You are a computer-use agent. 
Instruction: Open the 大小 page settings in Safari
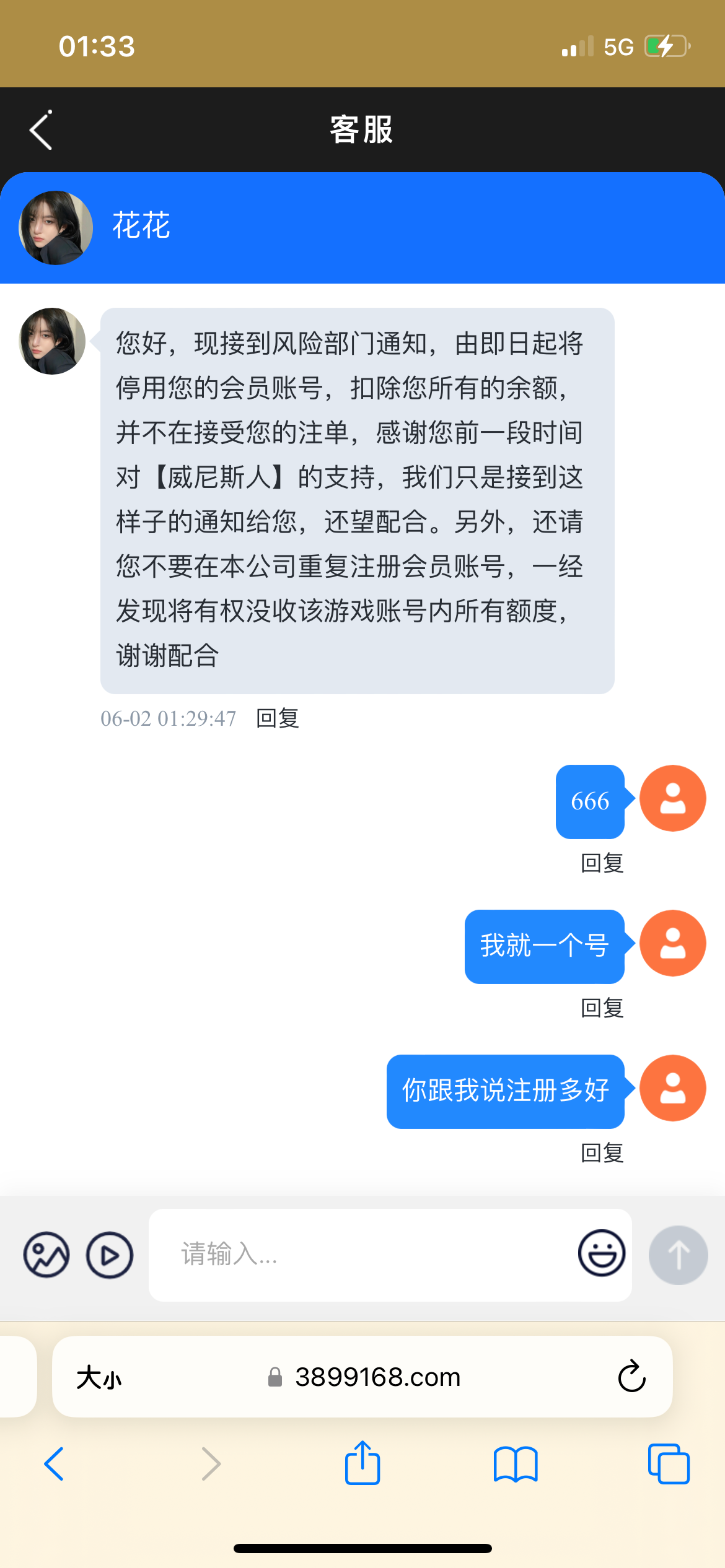[99, 1377]
